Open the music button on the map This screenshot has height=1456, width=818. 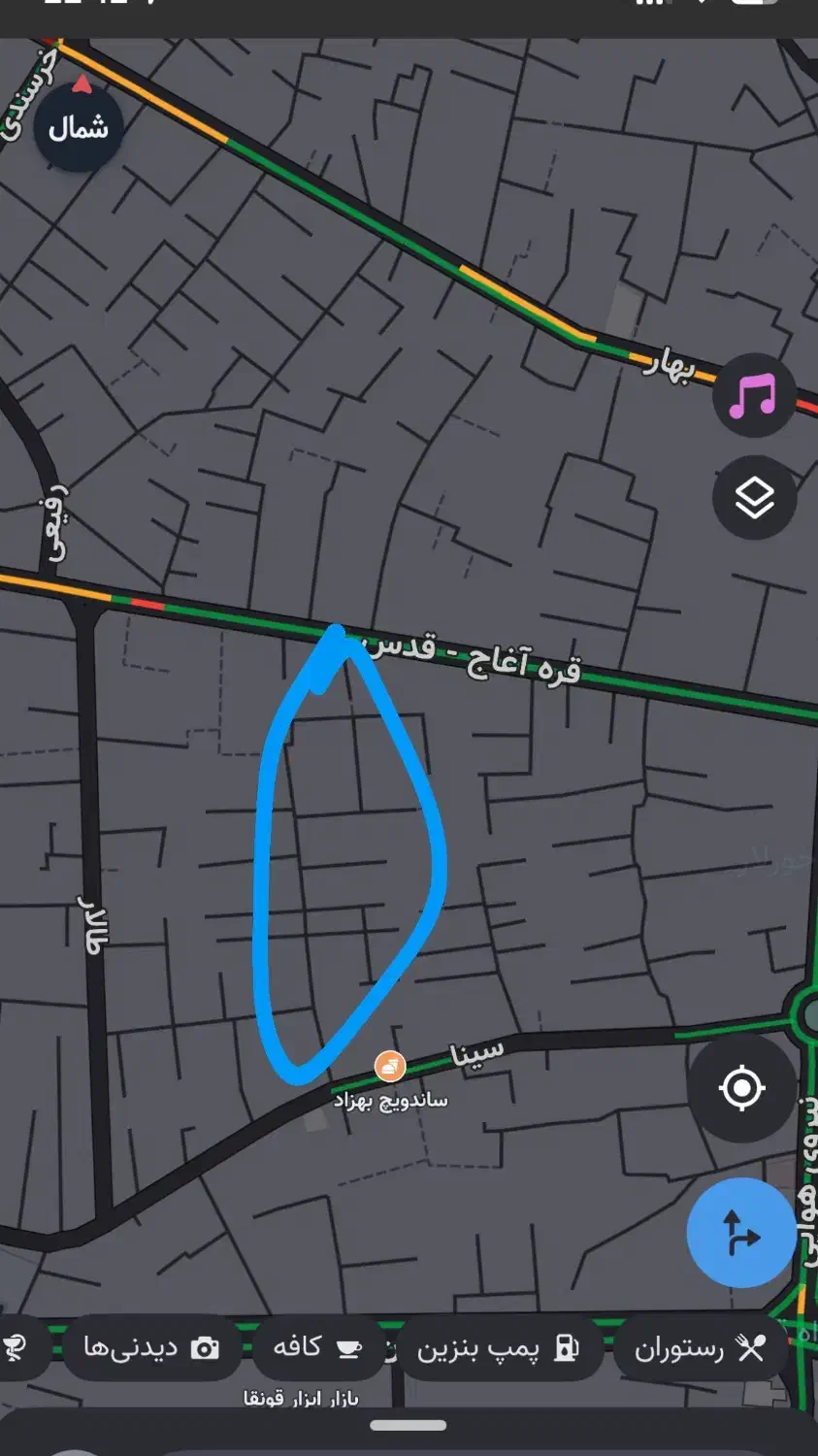[x=754, y=396]
